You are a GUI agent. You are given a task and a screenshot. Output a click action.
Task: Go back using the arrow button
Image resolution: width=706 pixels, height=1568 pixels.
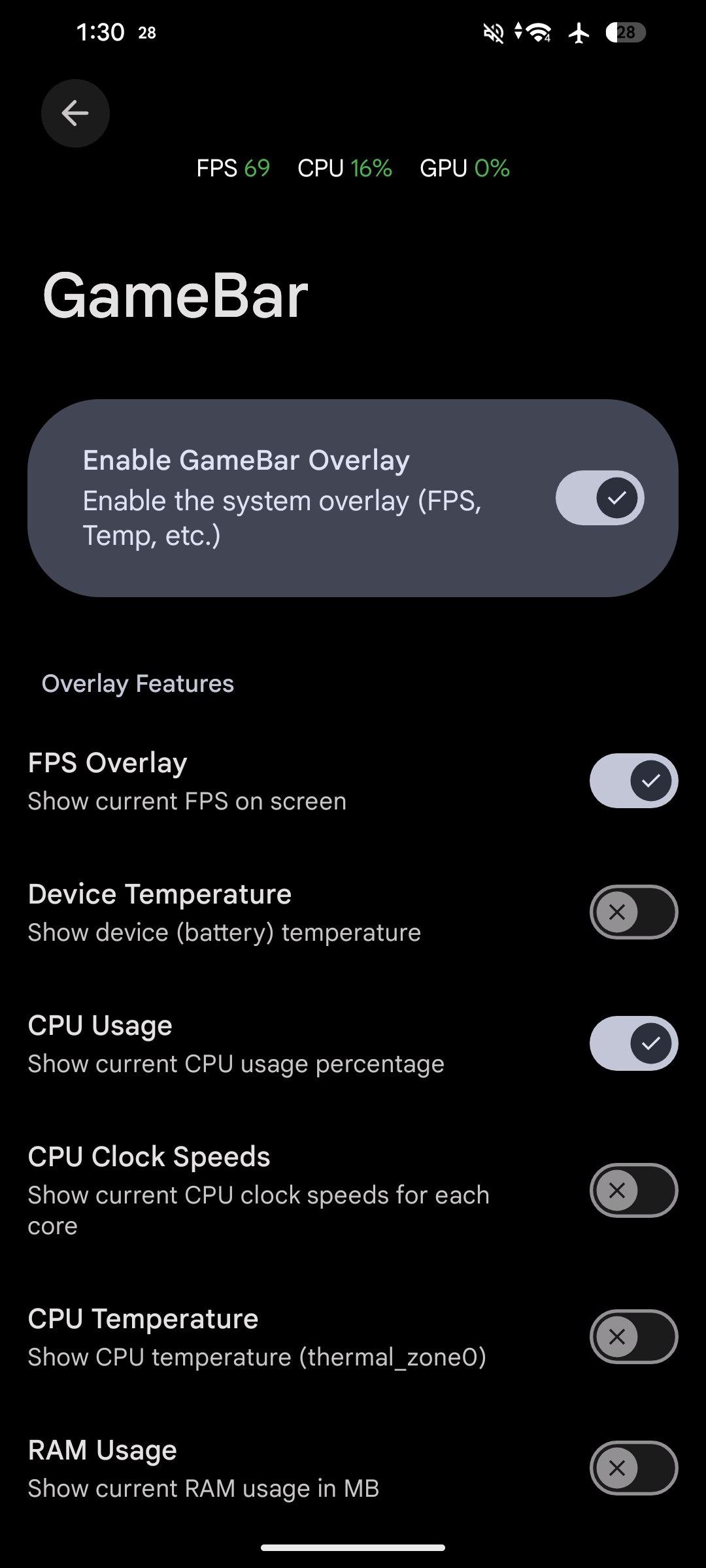click(x=75, y=114)
